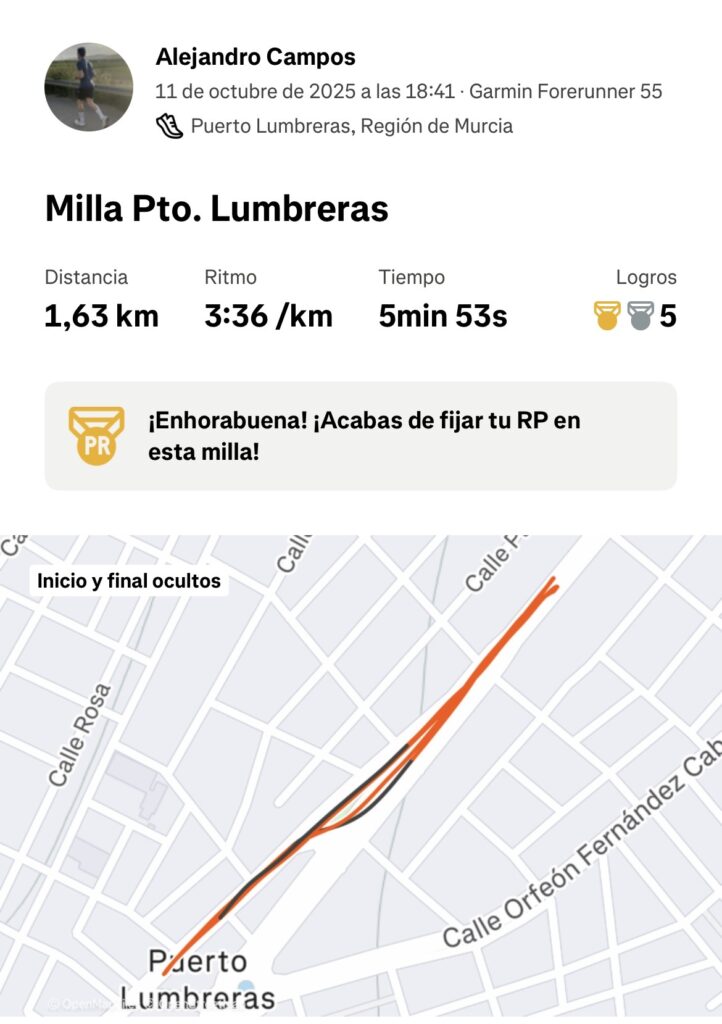Tap the Alejandro Campos name link

pyautogui.click(x=255, y=57)
